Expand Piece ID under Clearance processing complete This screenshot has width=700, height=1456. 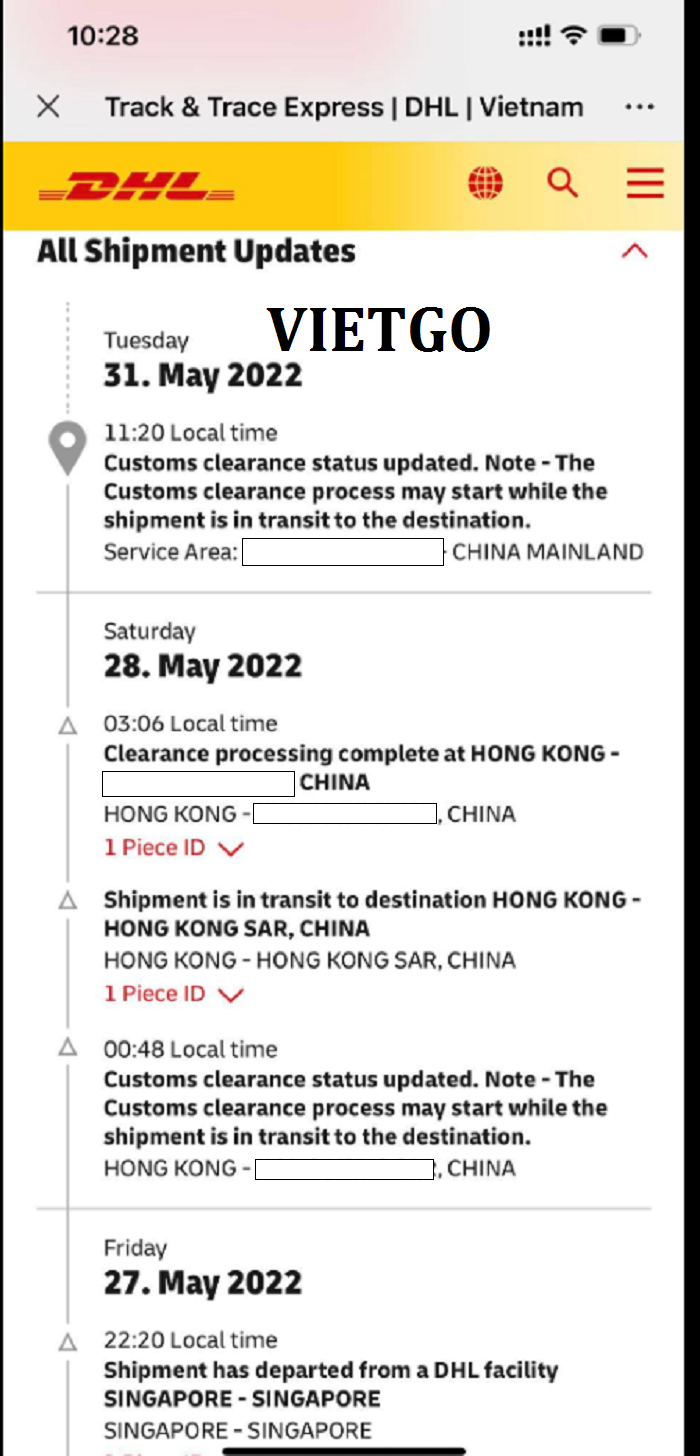tap(174, 848)
